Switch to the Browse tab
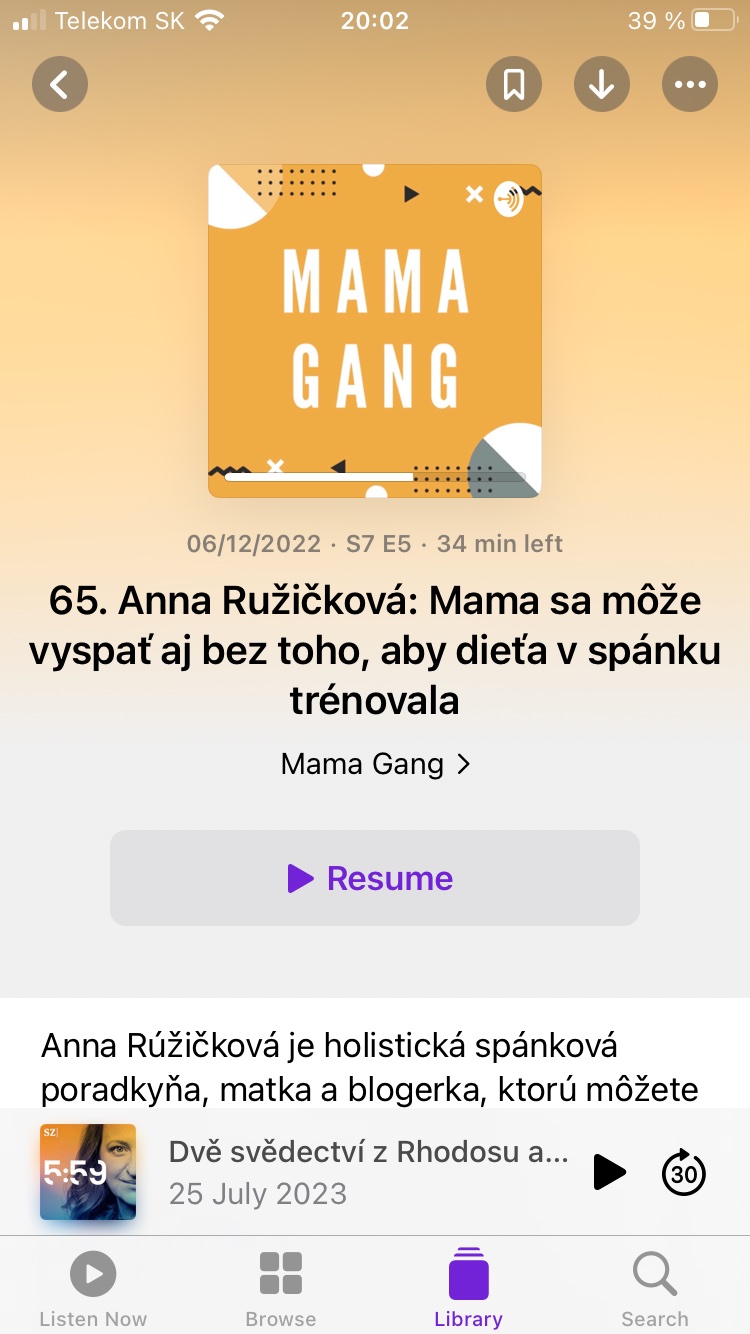The height and width of the screenshot is (1334, 750). 280,1288
